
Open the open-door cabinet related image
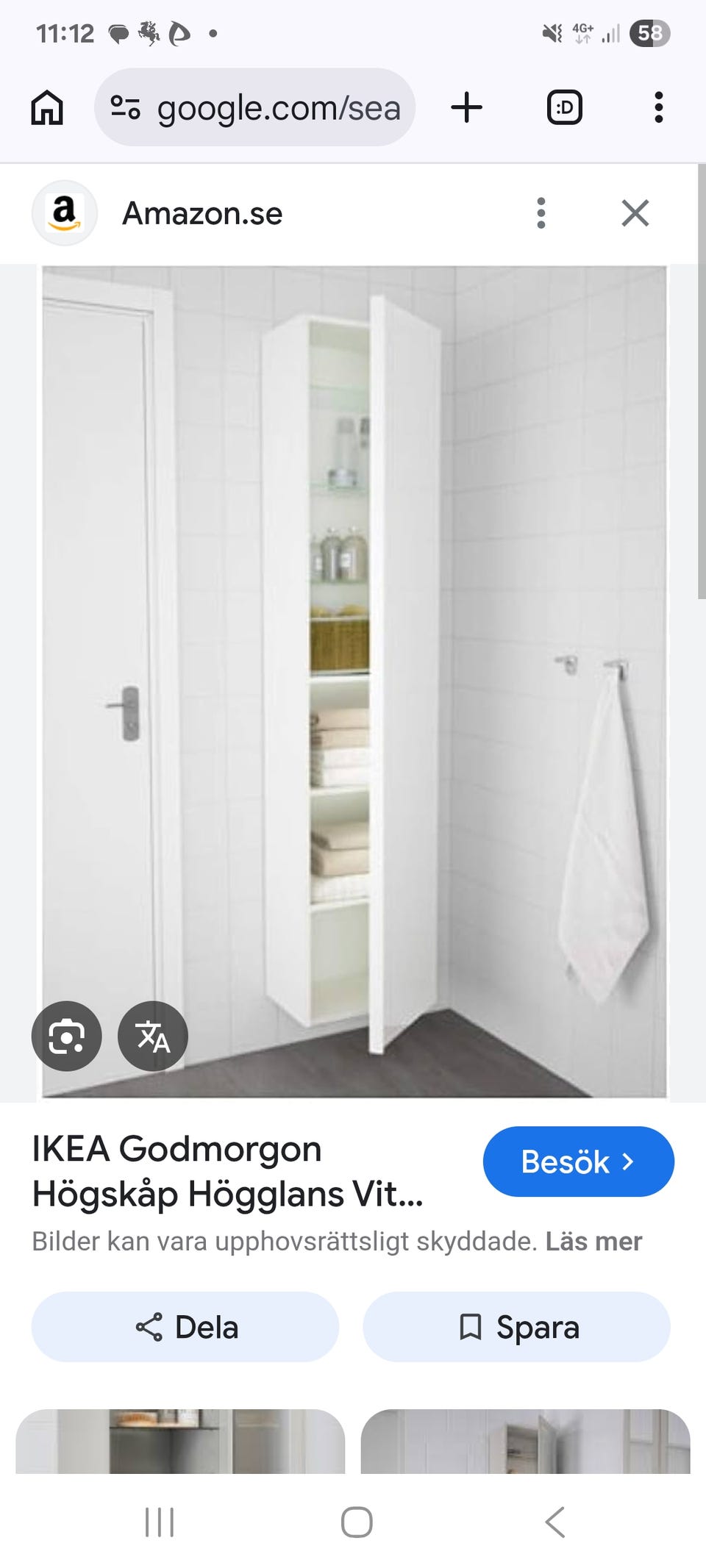[x=525, y=1441]
